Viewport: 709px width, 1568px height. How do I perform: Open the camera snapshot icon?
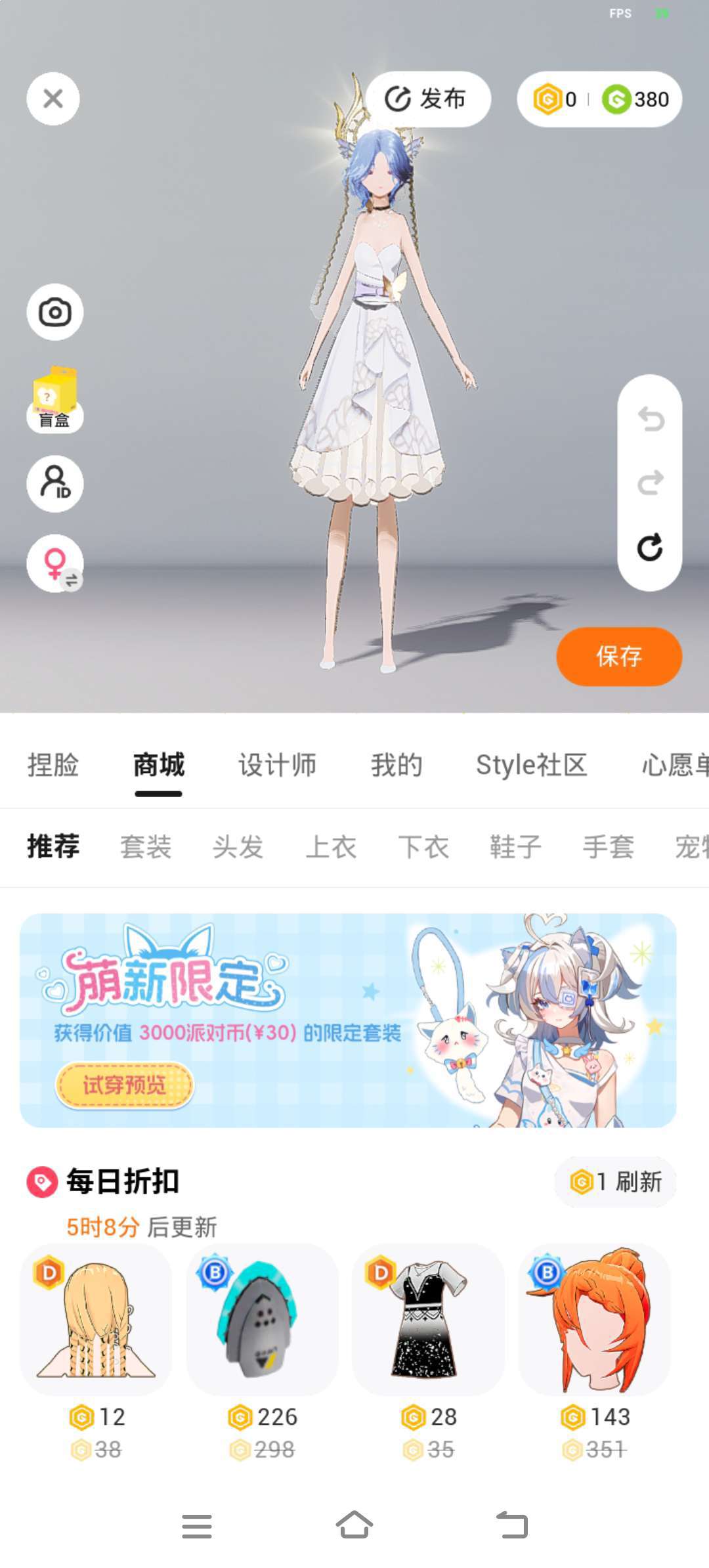coord(54,312)
